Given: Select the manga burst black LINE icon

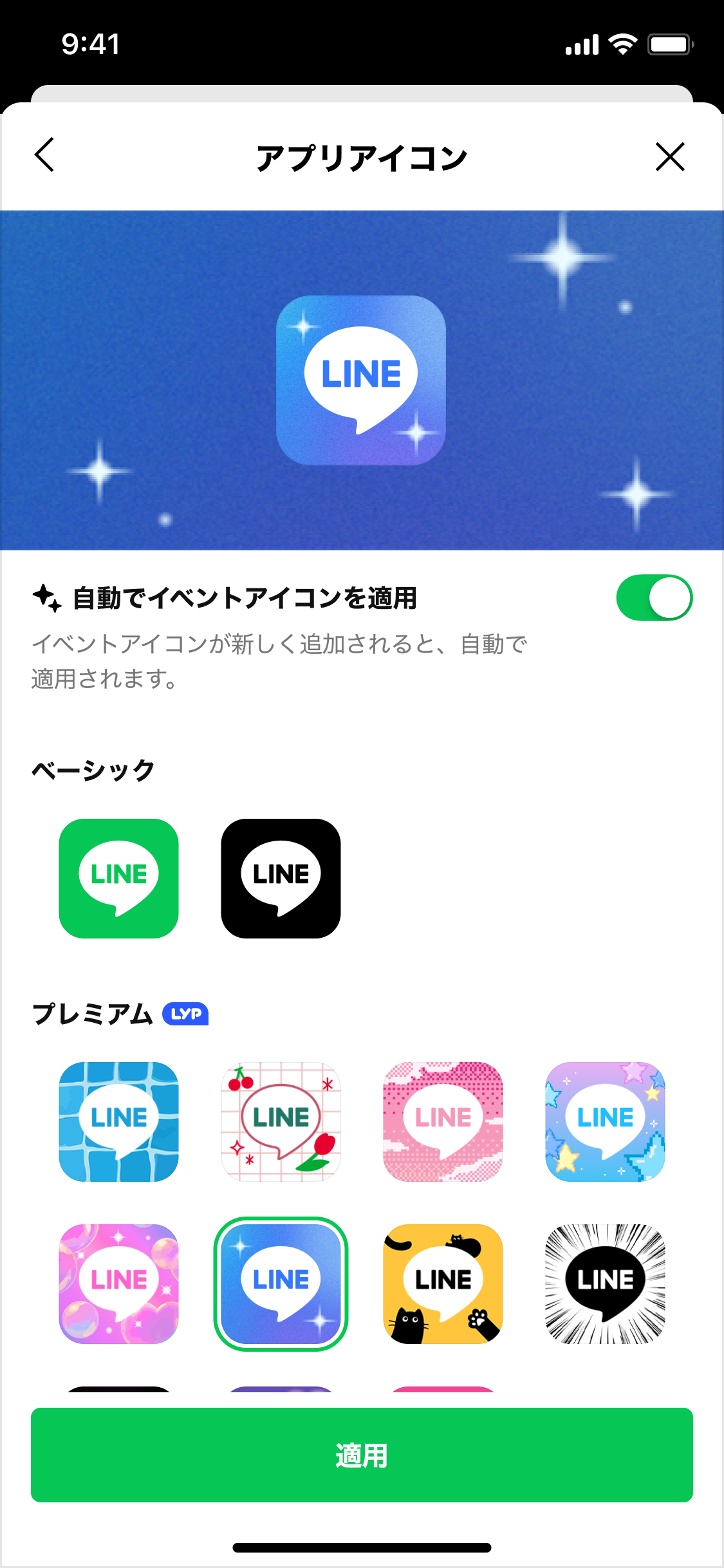Looking at the screenshot, I should pos(605,1284).
